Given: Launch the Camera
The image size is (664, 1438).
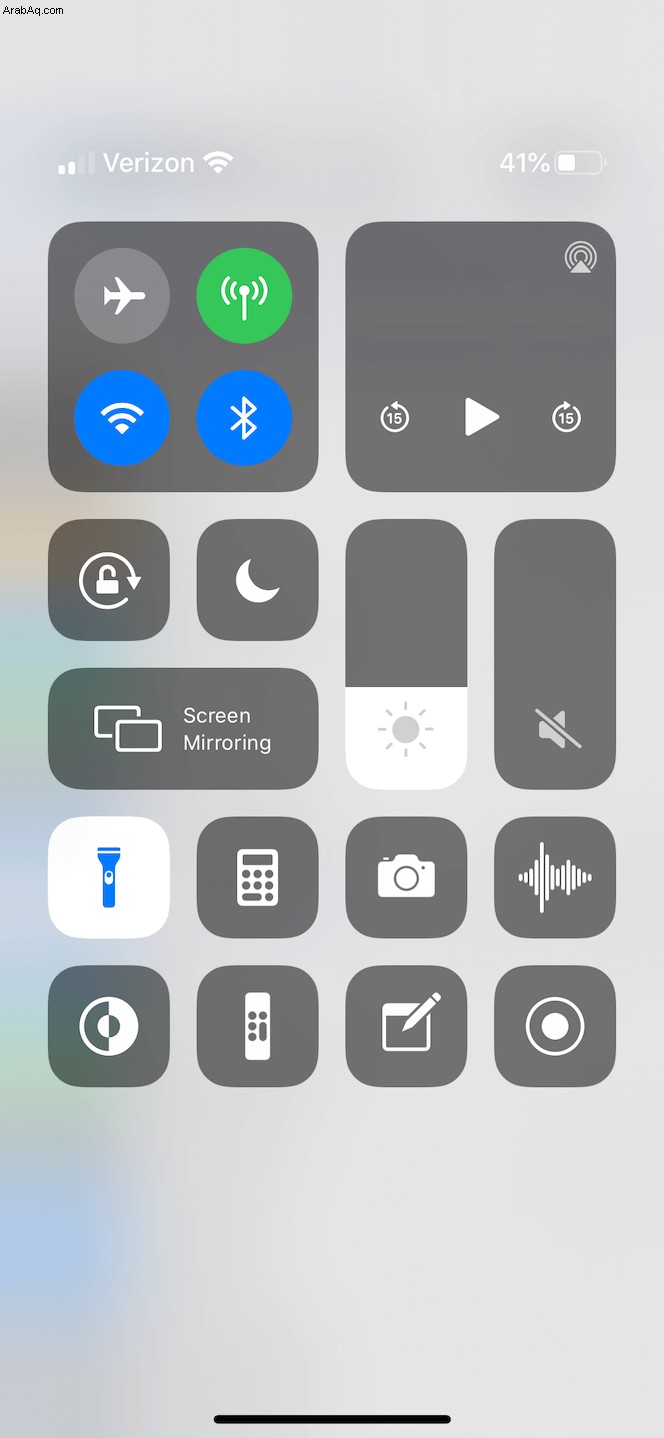Looking at the screenshot, I should pyautogui.click(x=406, y=877).
